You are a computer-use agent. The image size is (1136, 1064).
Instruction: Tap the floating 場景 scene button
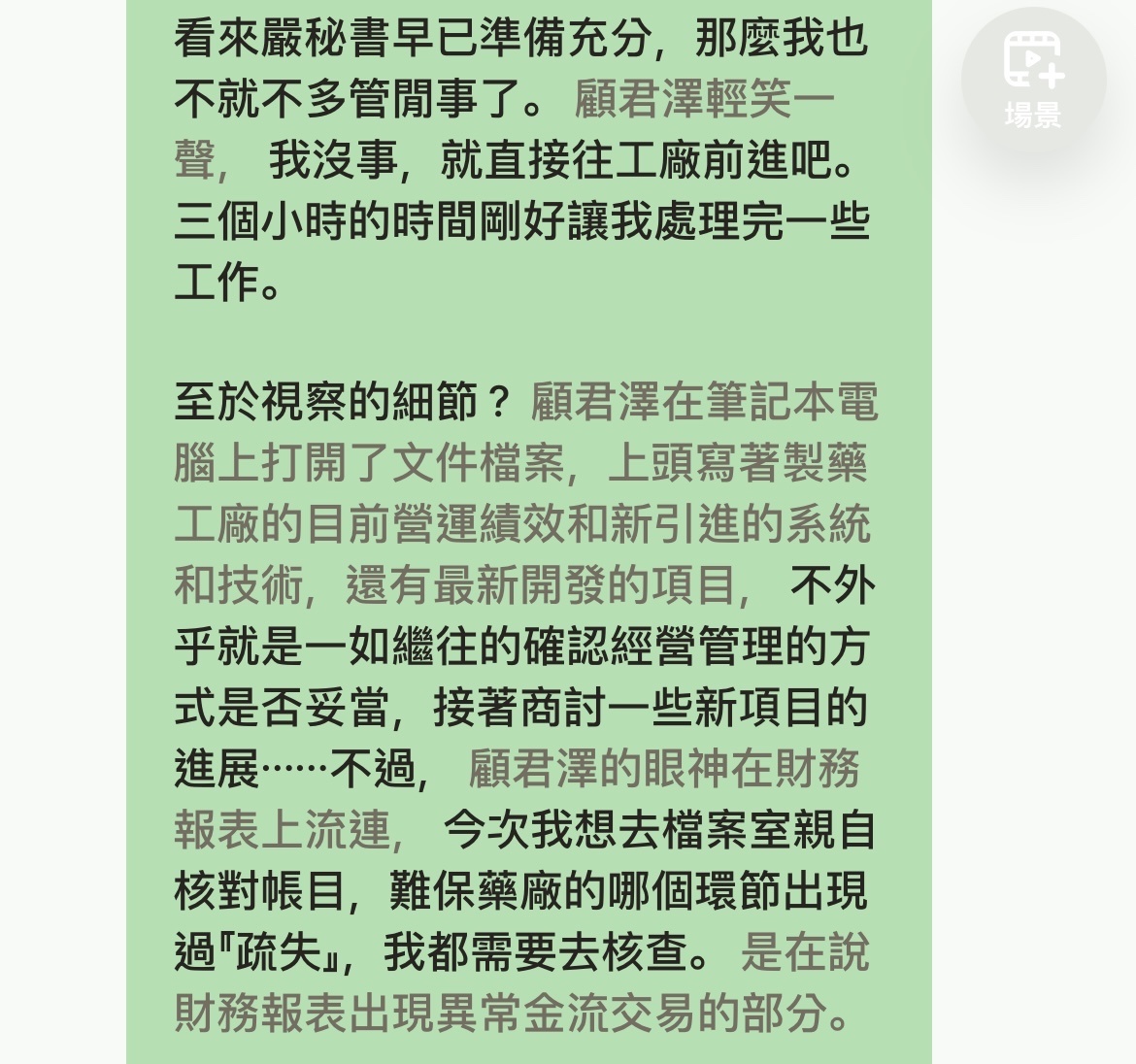coord(1033,80)
